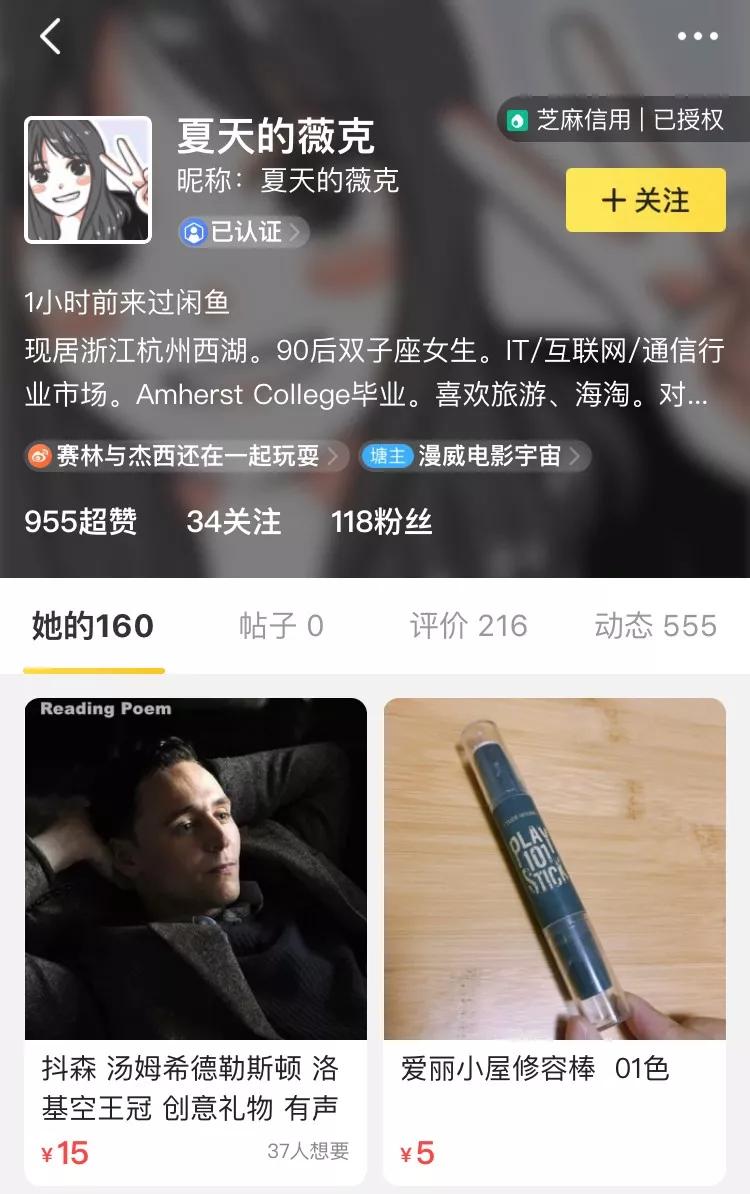Click the 关注 follow button

(x=645, y=201)
